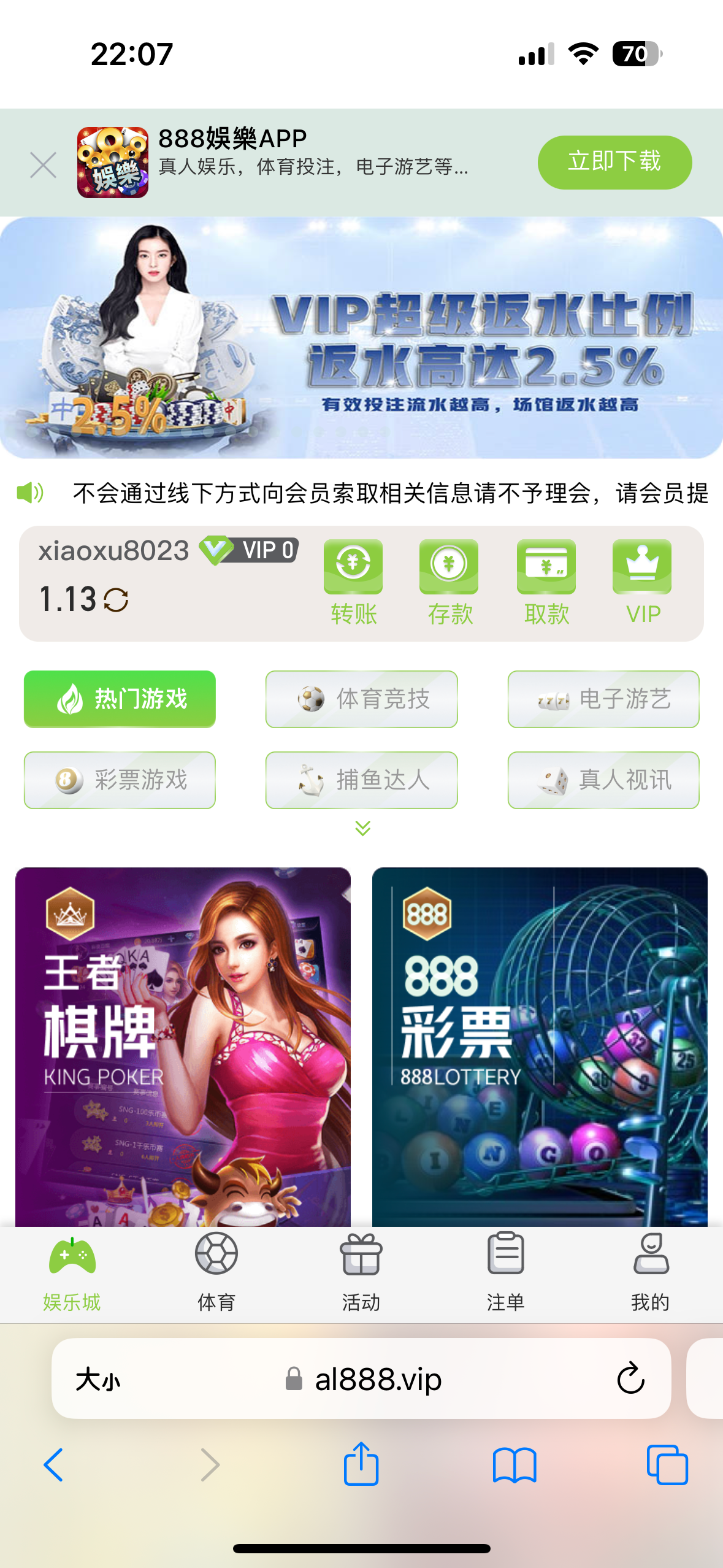This screenshot has width=723, height=1568.
Task: Select the 捕鱼达人 category
Action: (x=362, y=780)
